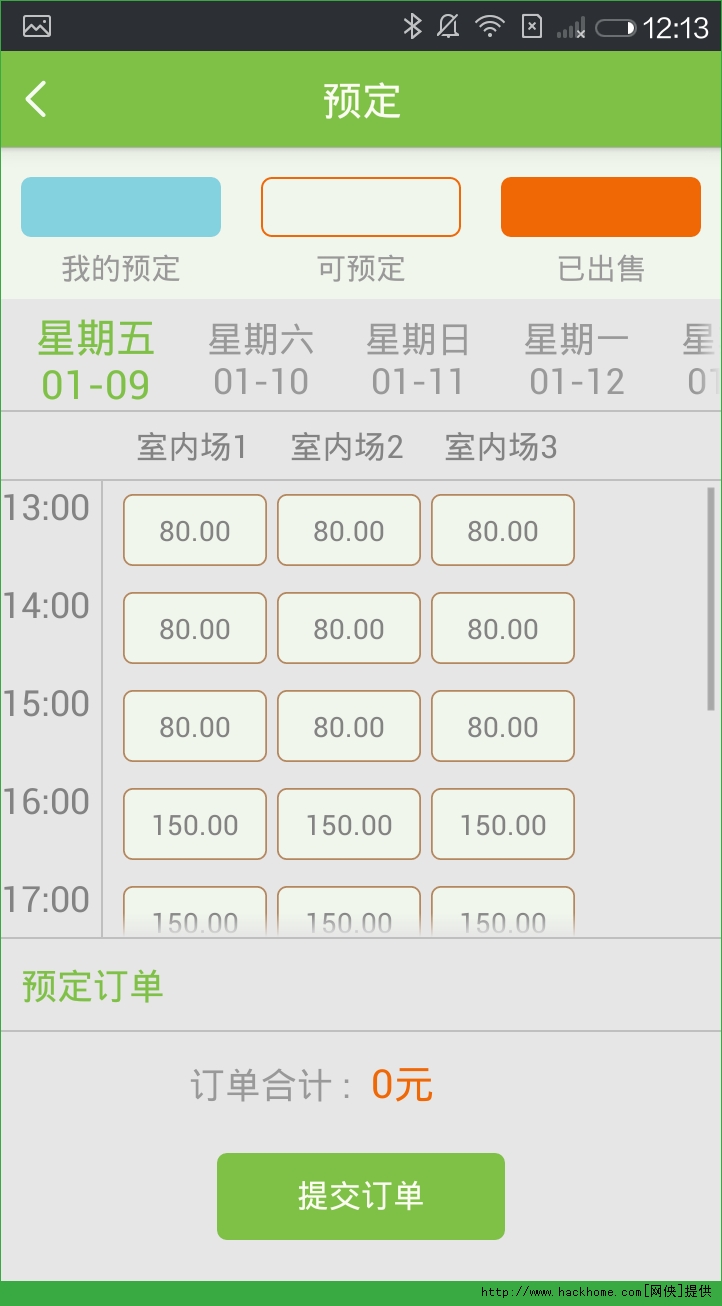This screenshot has width=722, height=1306.
Task: Book 室内场3 at 15:00
Action: [503, 726]
